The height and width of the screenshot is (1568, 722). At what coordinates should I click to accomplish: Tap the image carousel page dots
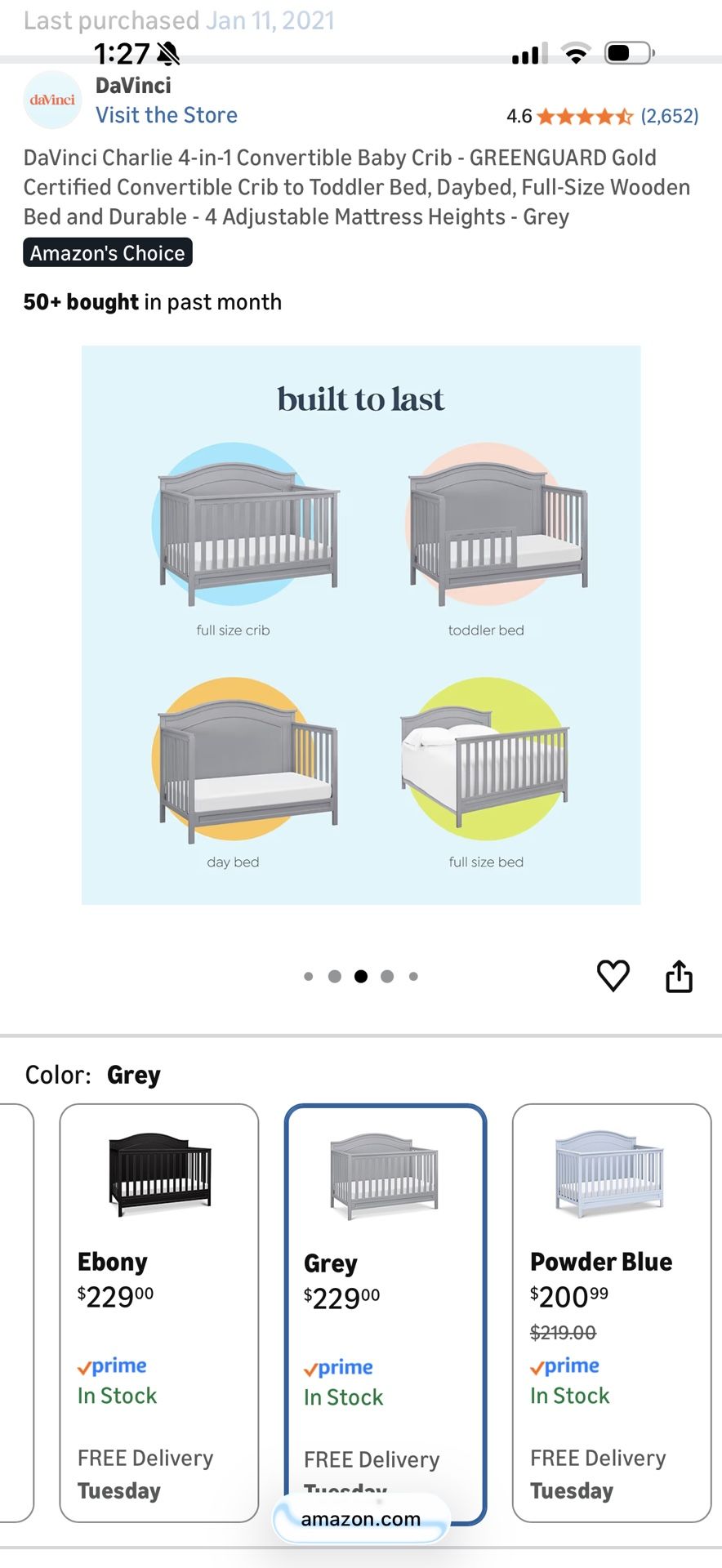point(361,976)
